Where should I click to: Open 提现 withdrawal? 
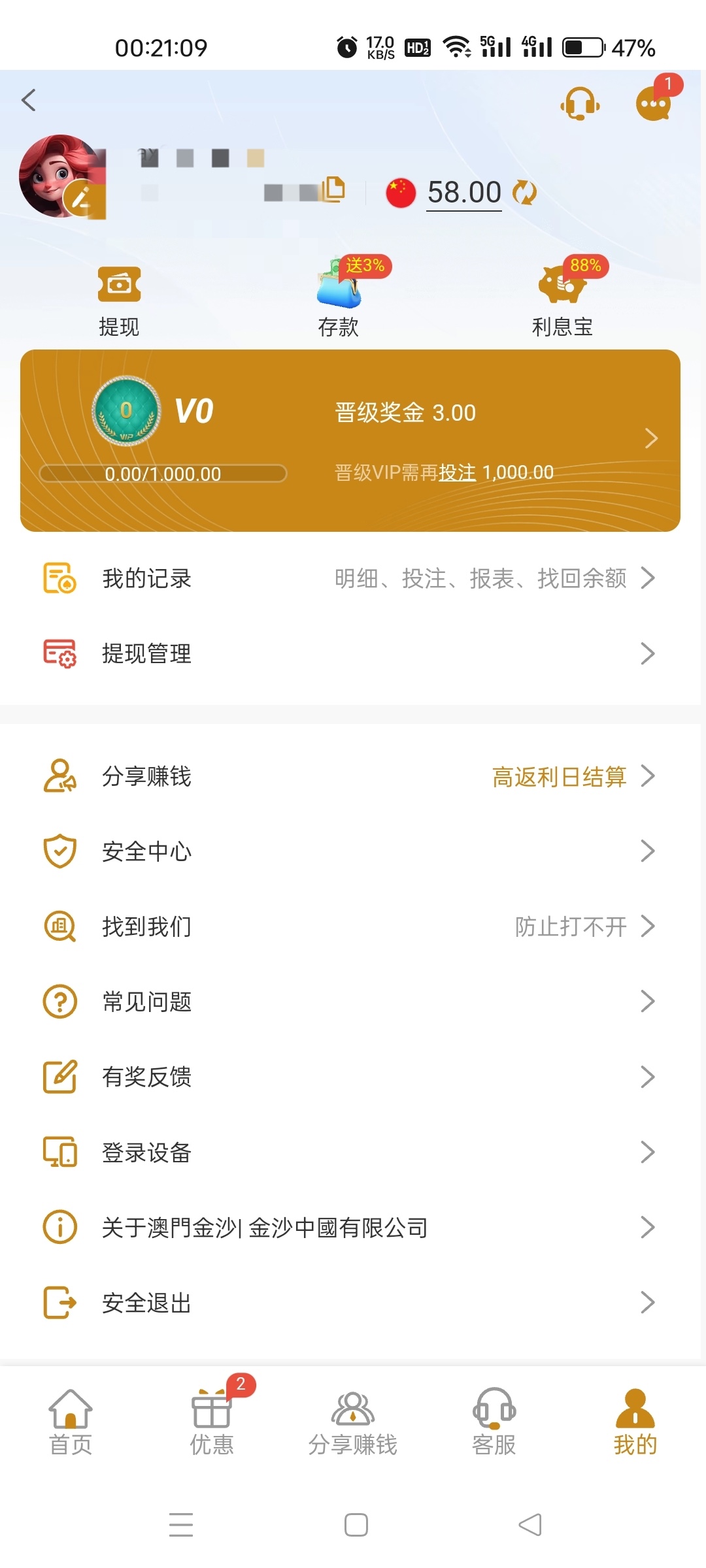click(119, 301)
